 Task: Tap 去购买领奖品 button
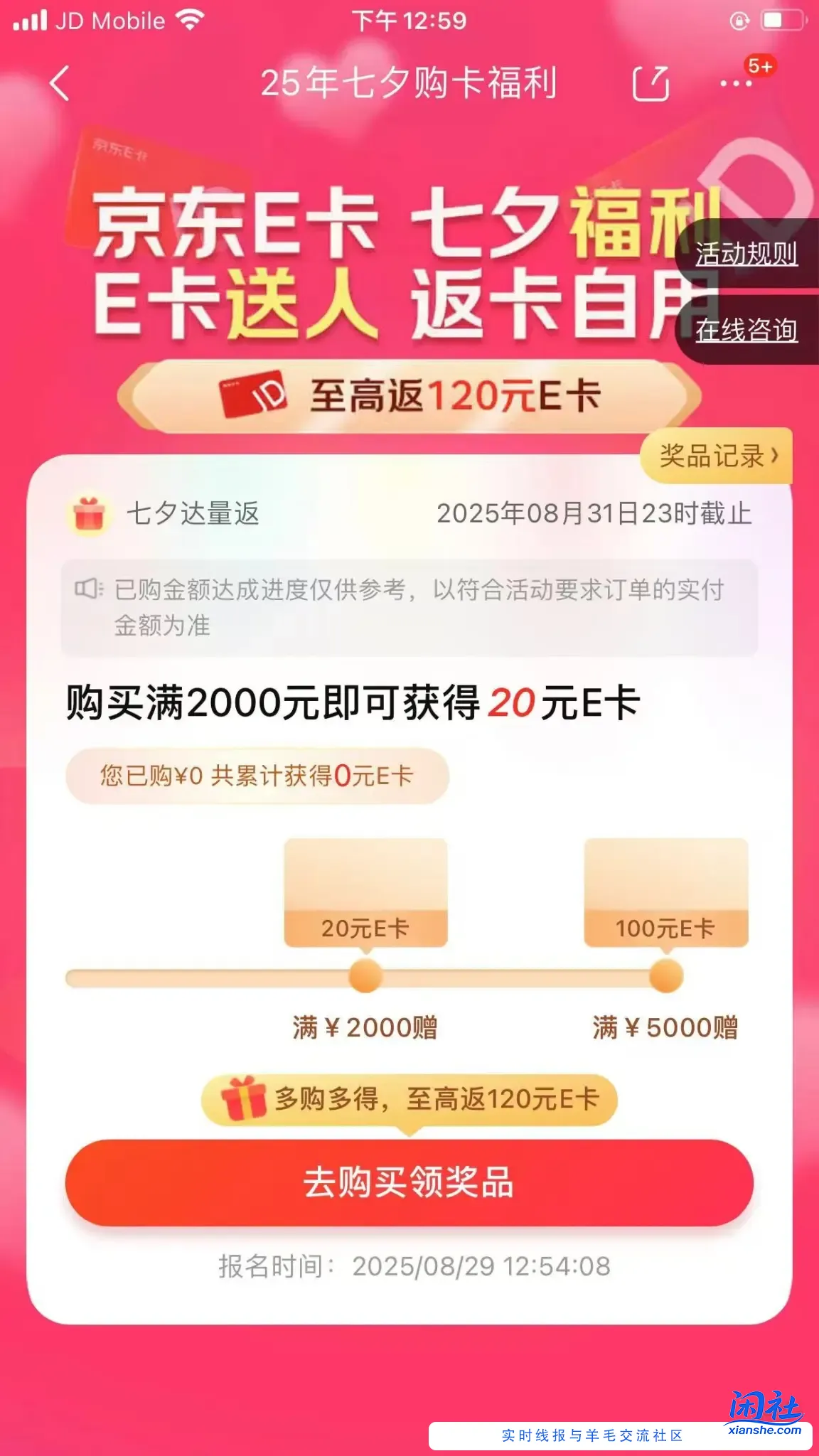point(409,1182)
